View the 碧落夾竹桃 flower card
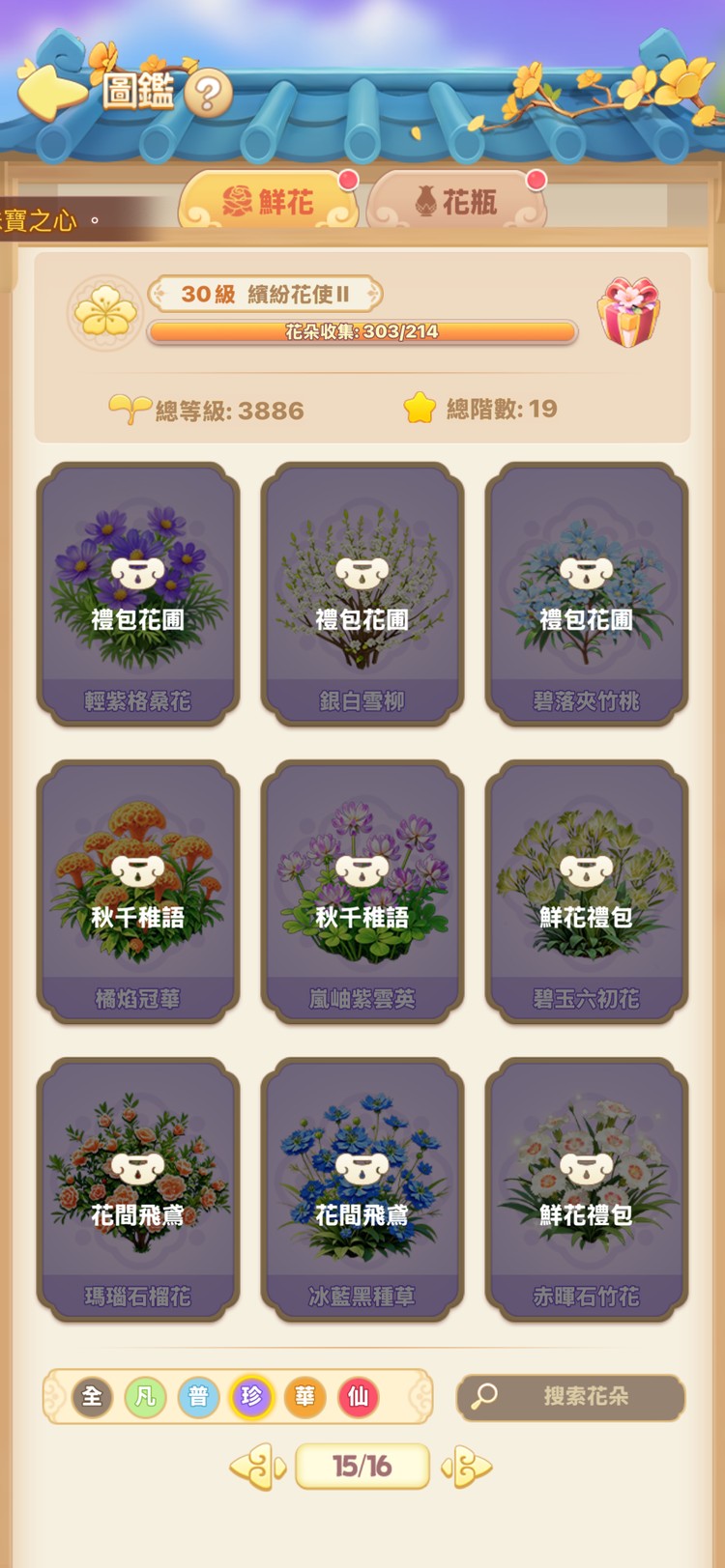This screenshot has width=725, height=1568. click(587, 593)
